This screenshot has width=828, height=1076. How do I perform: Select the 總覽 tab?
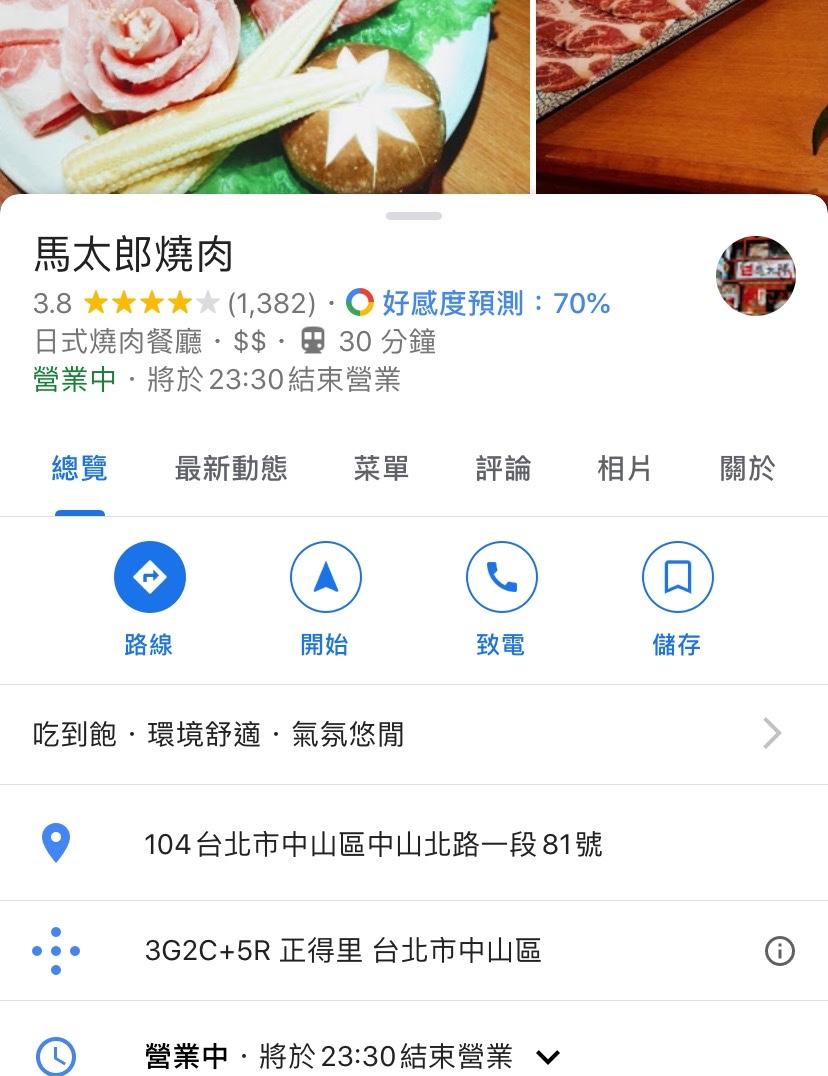point(80,469)
